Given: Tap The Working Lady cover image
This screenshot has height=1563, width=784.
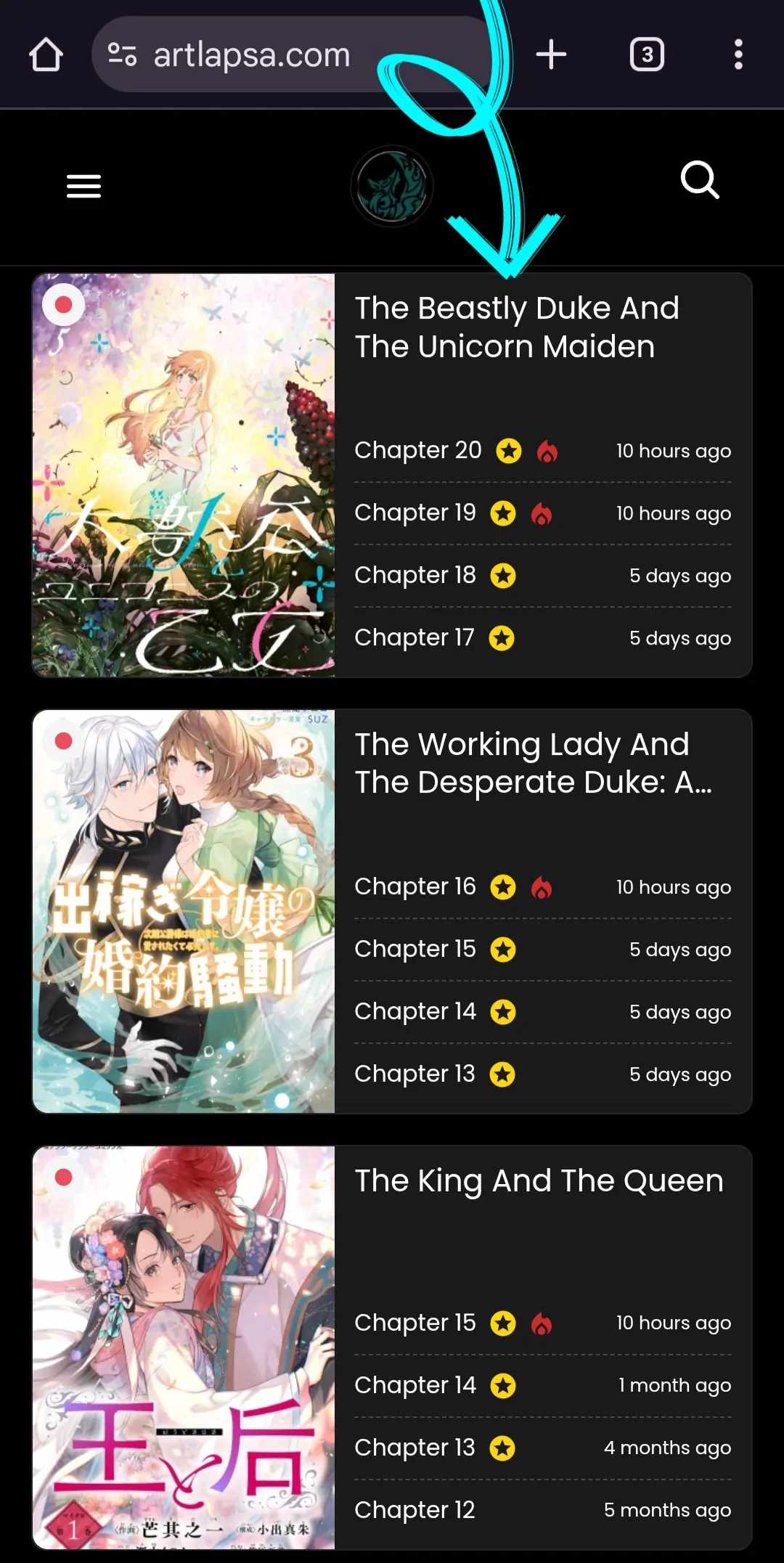Looking at the screenshot, I should 184,912.
